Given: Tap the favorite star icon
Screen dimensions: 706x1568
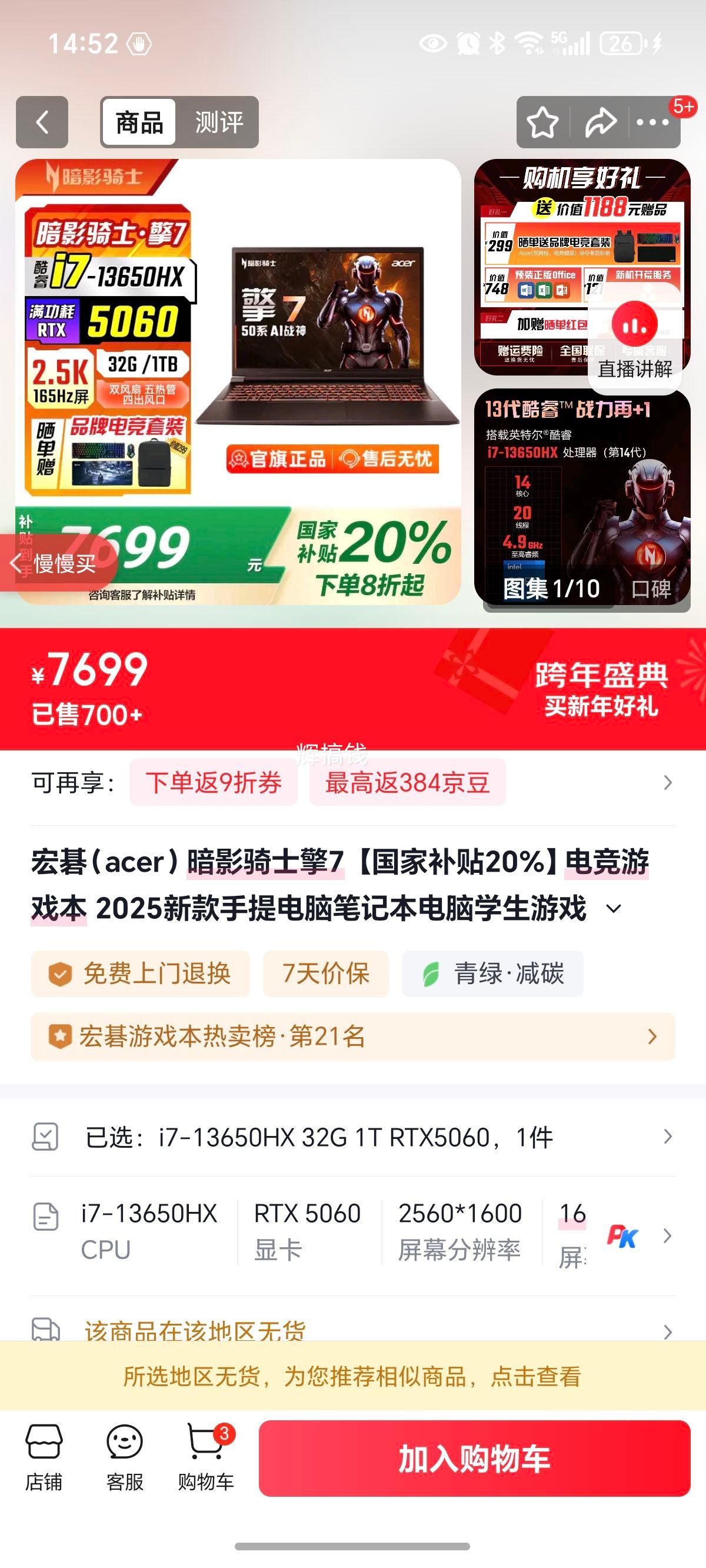Looking at the screenshot, I should click(x=544, y=122).
